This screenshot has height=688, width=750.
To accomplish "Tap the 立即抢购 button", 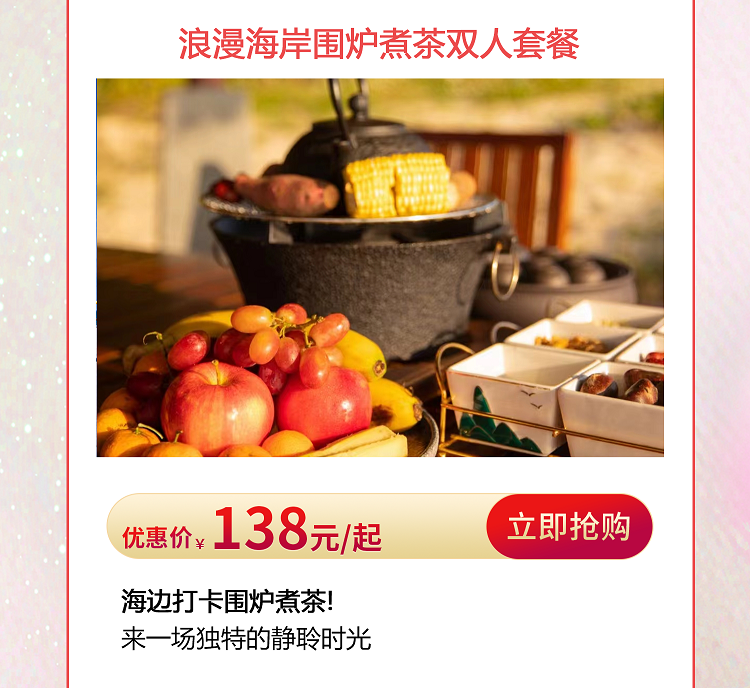I will [x=569, y=526].
